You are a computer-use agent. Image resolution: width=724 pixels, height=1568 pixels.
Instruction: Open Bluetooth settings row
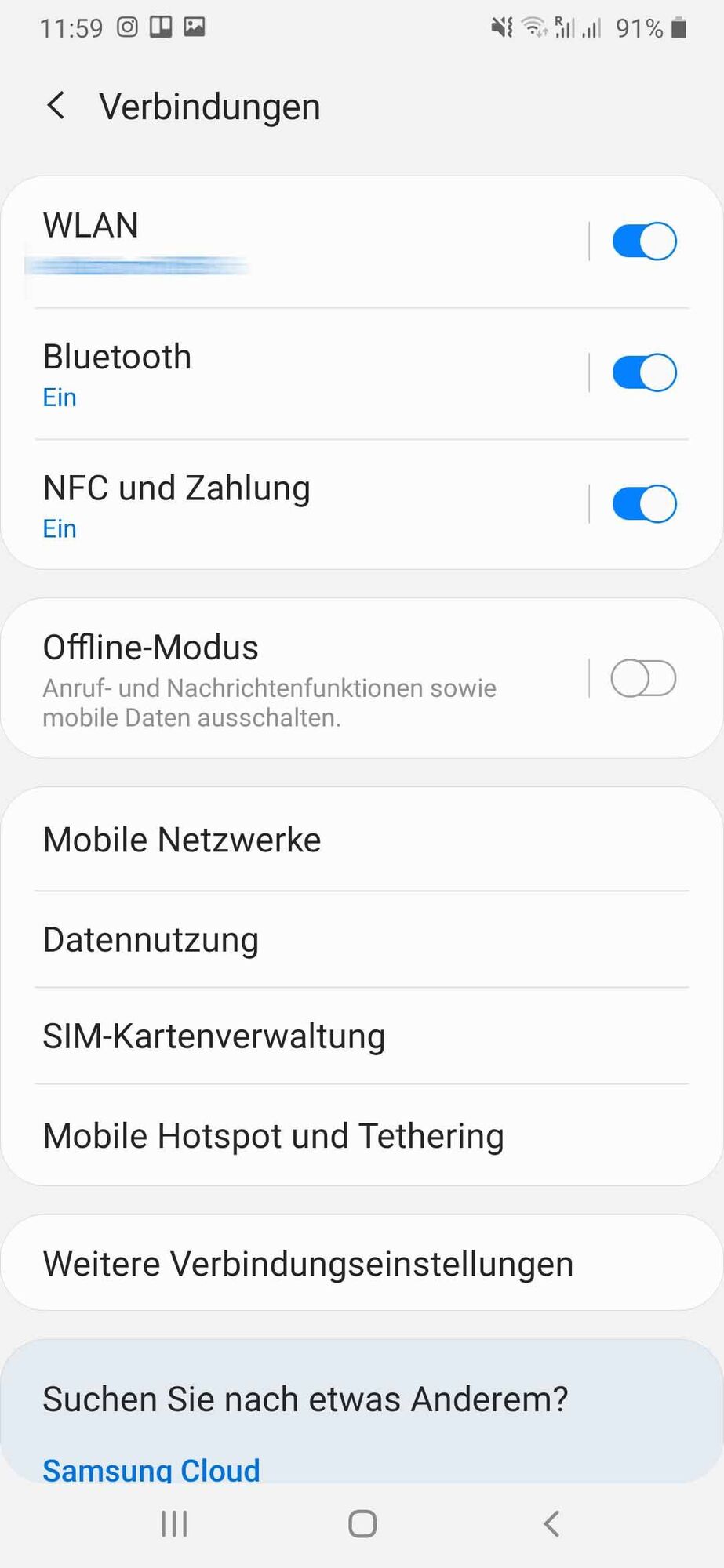coord(298,373)
